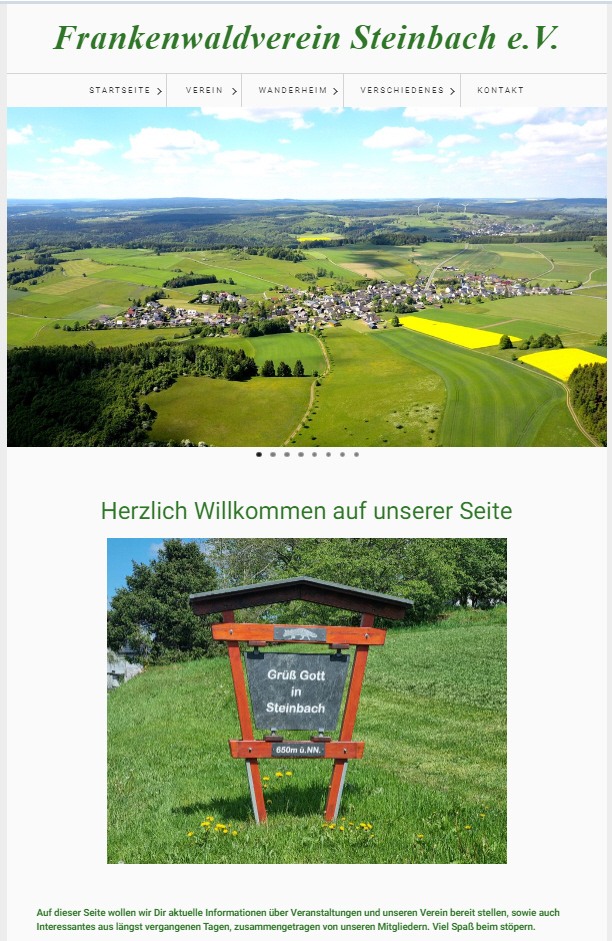Image resolution: width=612 pixels, height=941 pixels.
Task: Select the second slideshow dot
Action: [273, 454]
